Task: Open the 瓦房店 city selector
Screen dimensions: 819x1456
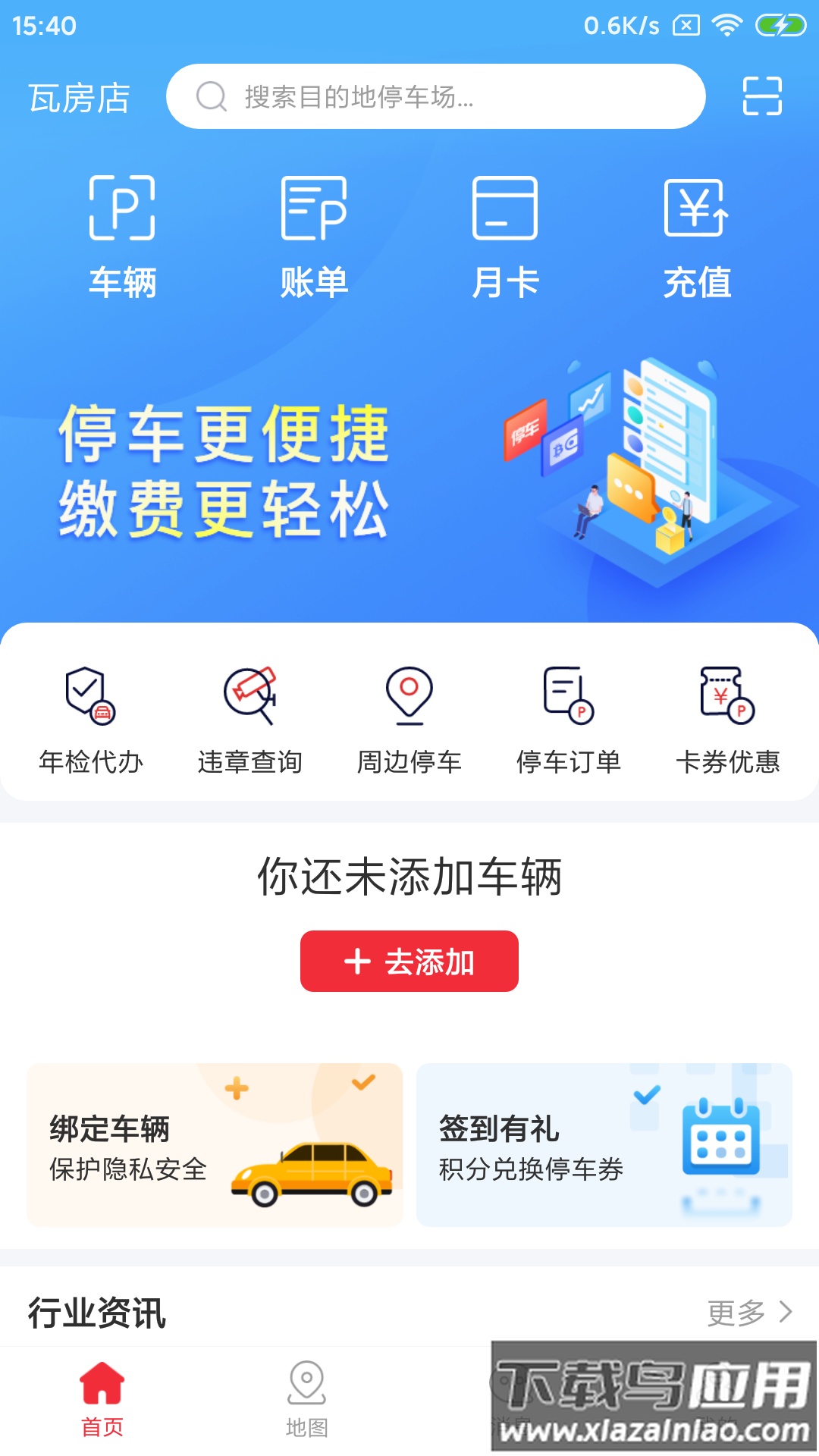Action: coord(80,96)
